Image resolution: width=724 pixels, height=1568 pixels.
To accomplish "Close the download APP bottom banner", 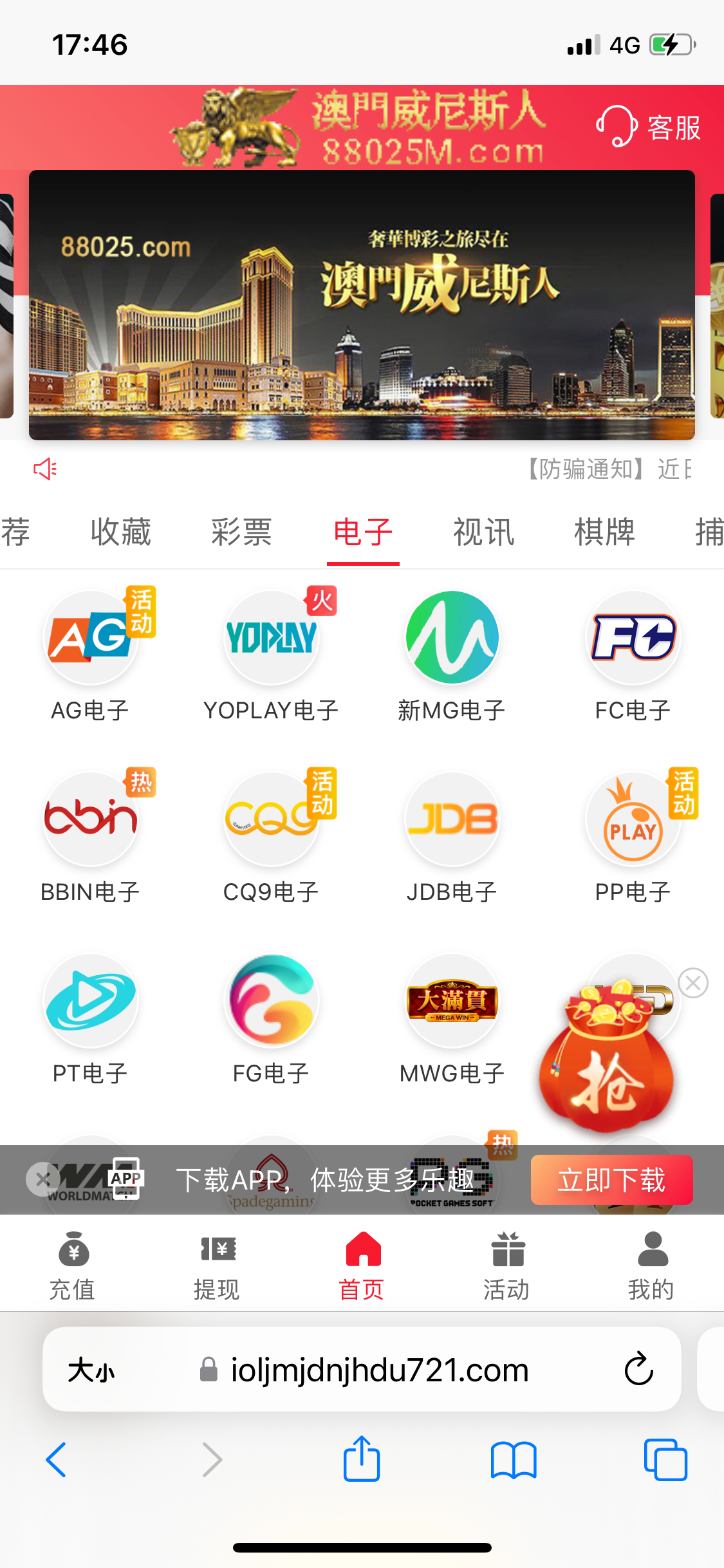I will (x=43, y=1179).
